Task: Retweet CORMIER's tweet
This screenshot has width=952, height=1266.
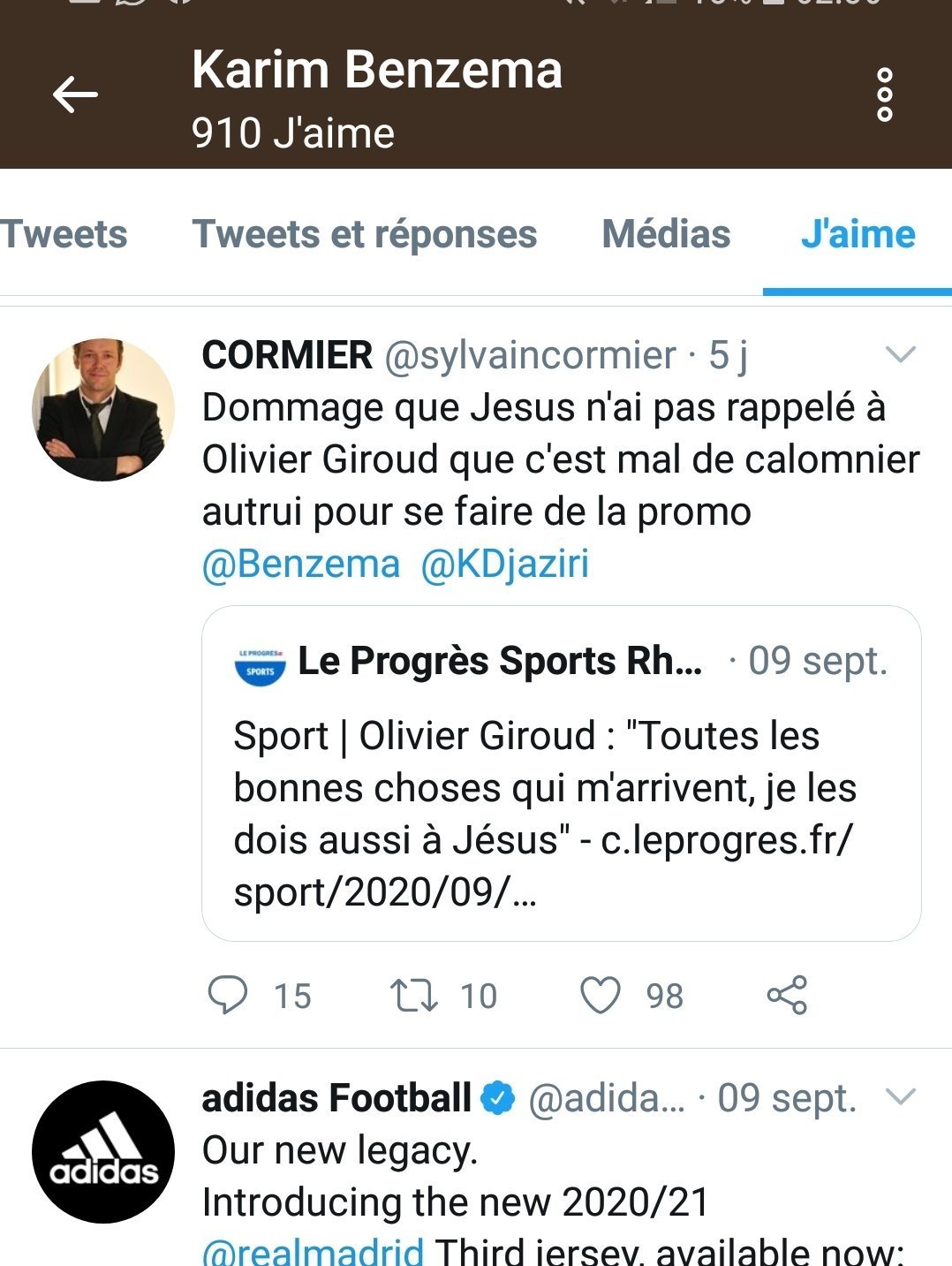Action: [414, 996]
